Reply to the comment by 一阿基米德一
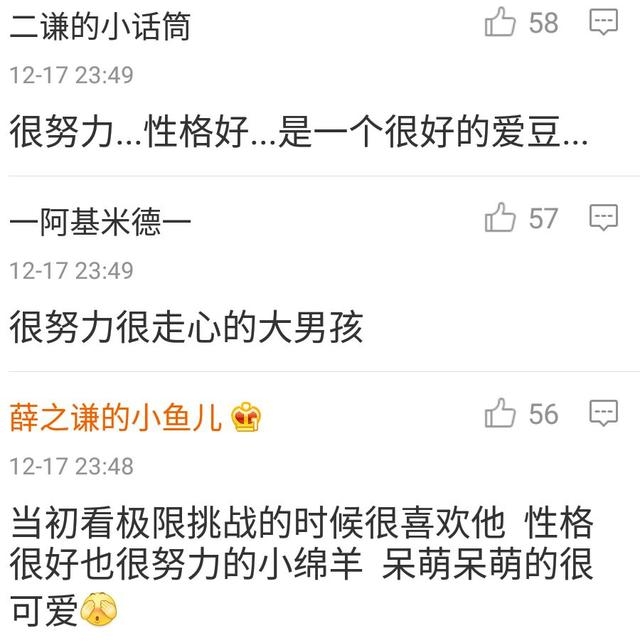The width and height of the screenshot is (640, 643). tap(603, 217)
